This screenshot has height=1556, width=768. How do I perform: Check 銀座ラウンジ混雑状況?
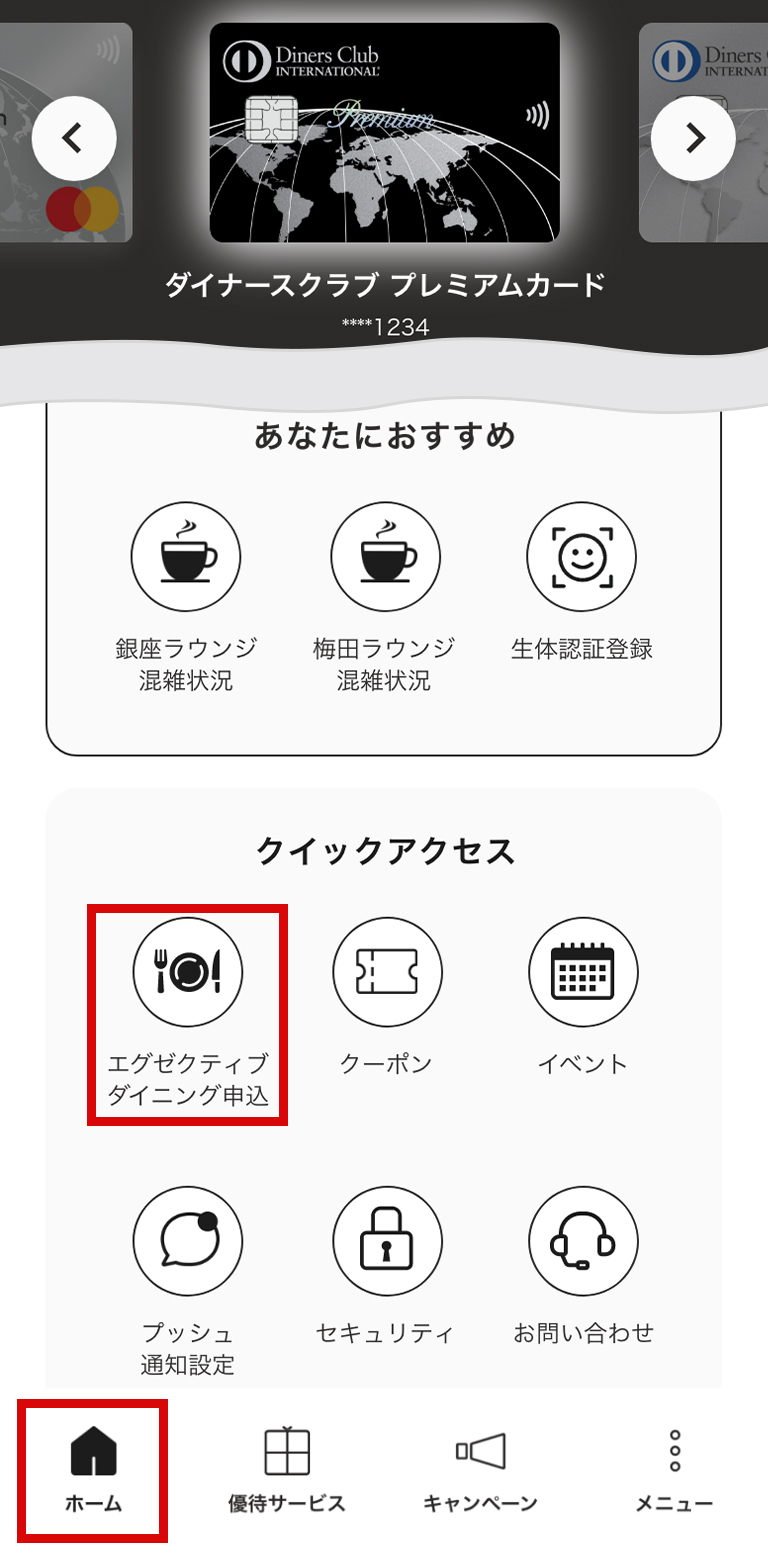(x=187, y=557)
